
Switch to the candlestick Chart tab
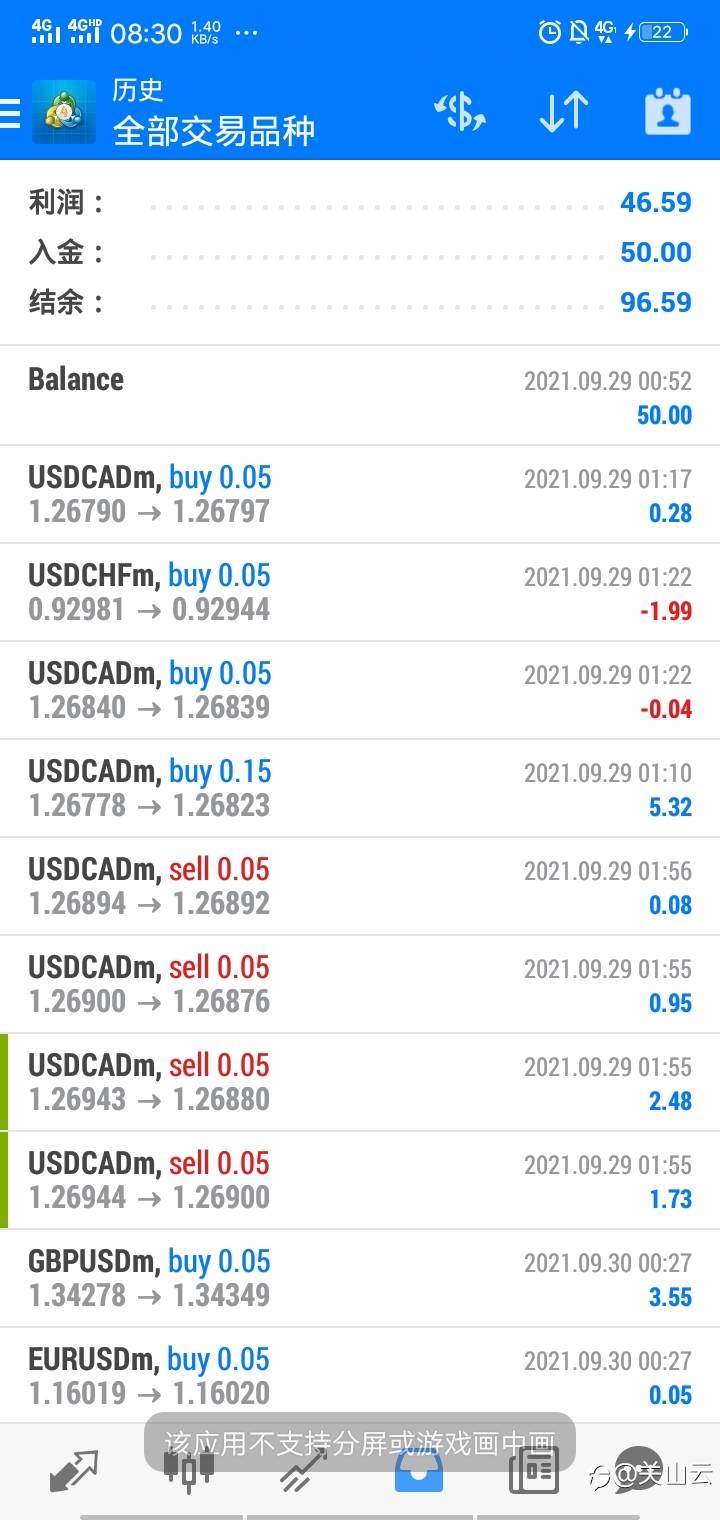click(x=189, y=1471)
